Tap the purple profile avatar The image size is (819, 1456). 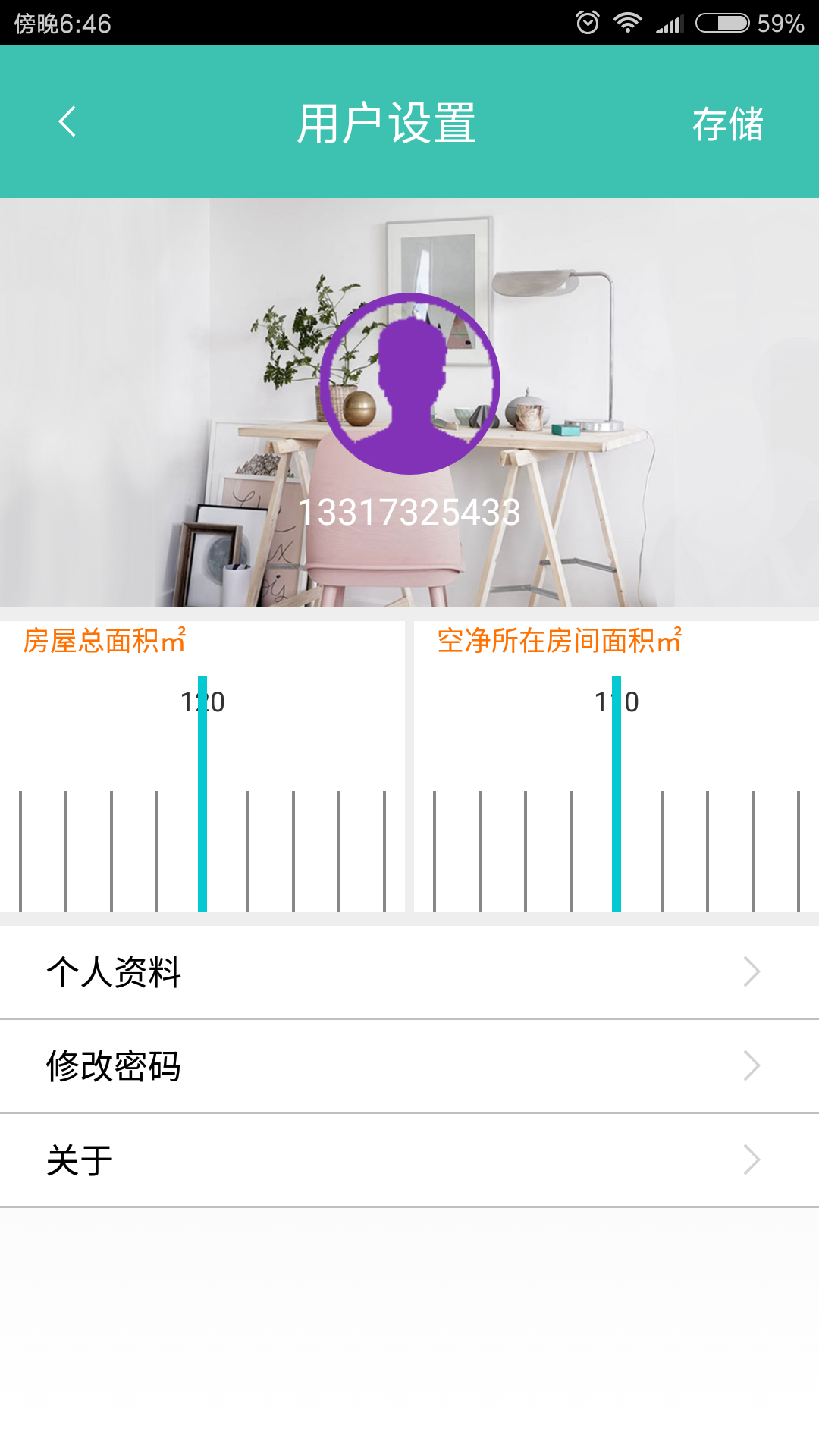pos(409,384)
